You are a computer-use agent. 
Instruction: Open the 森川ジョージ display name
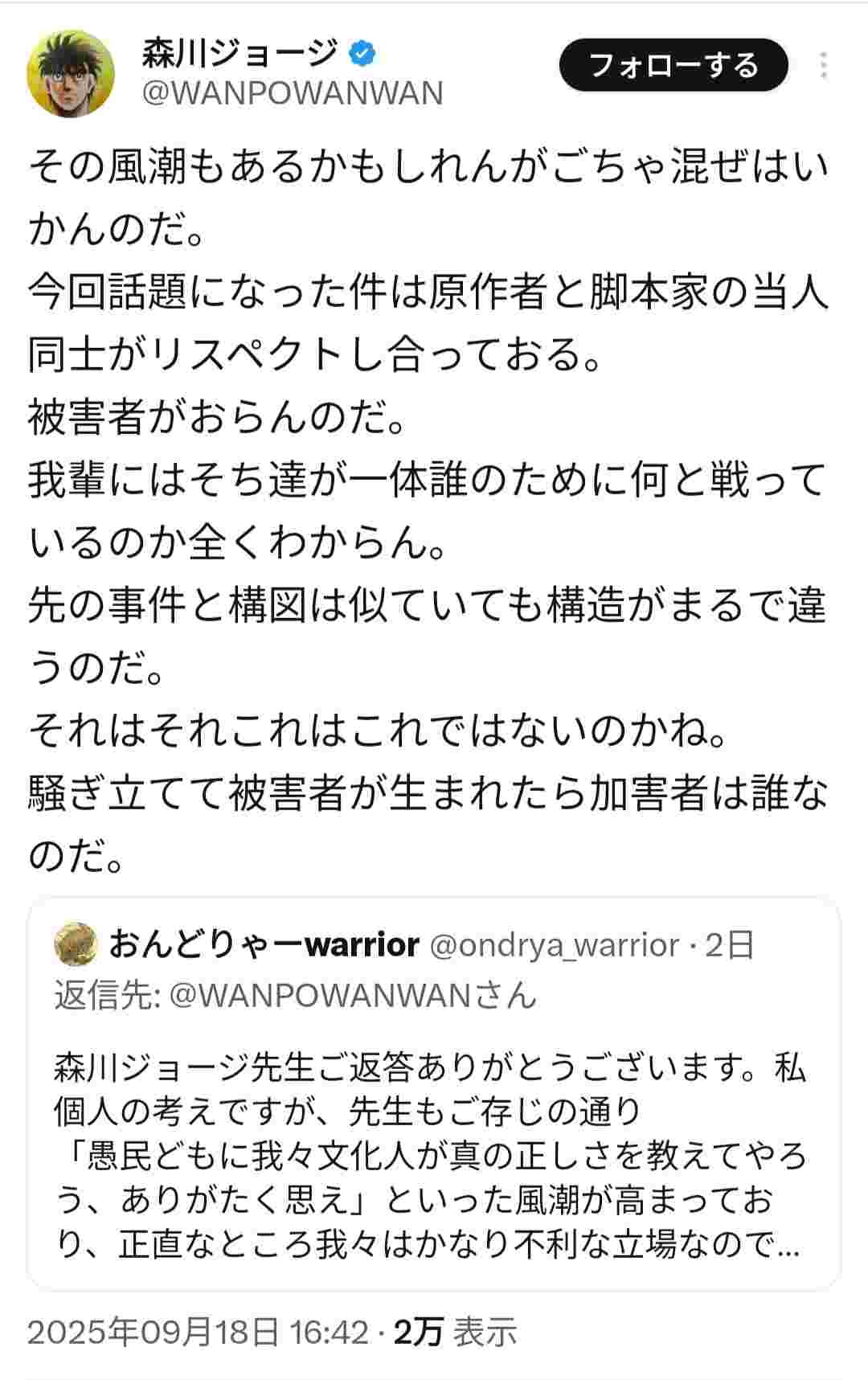coord(240,54)
